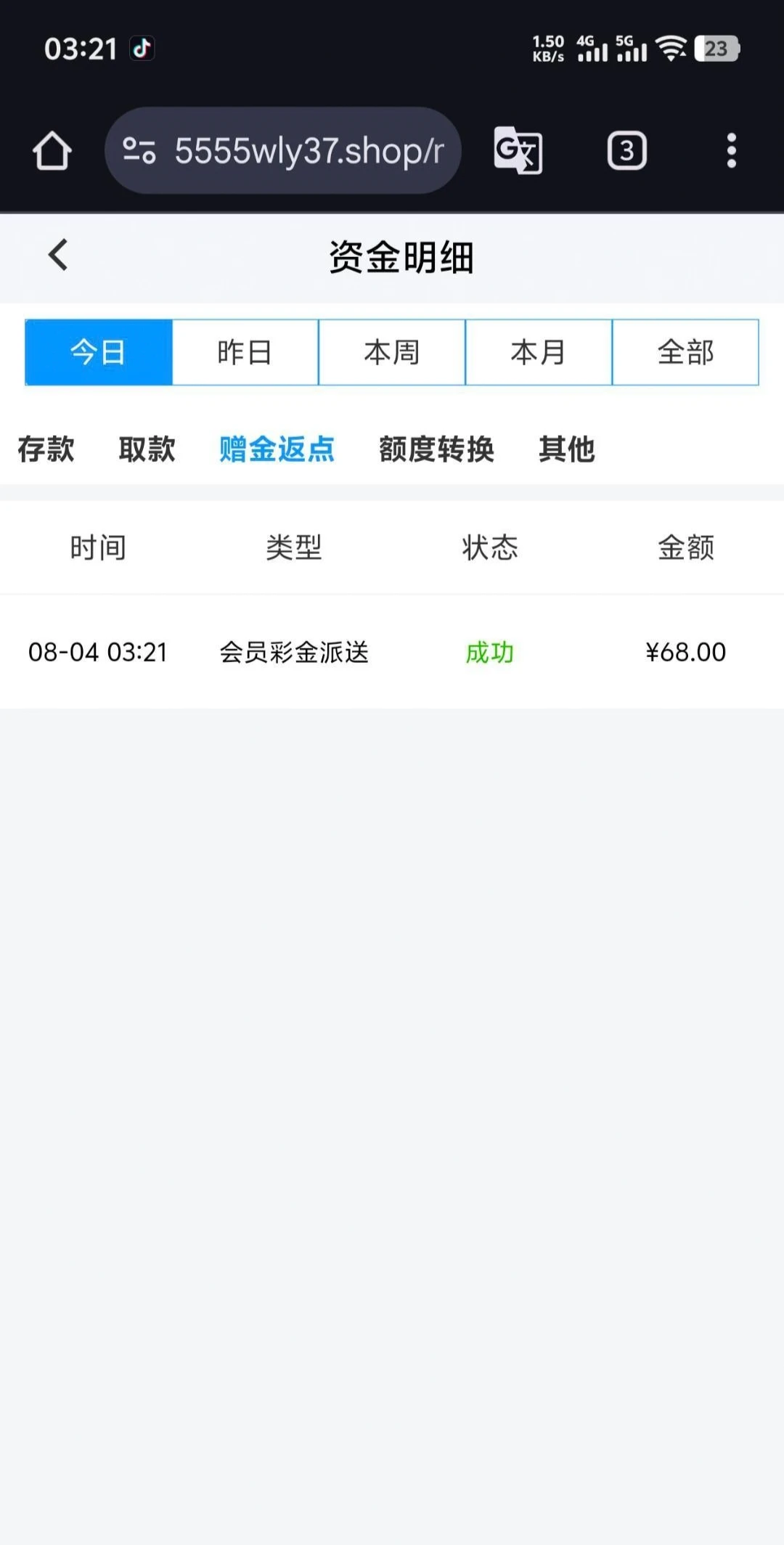Tap the green 成功 status text
This screenshot has height=1545, width=784.
[491, 652]
